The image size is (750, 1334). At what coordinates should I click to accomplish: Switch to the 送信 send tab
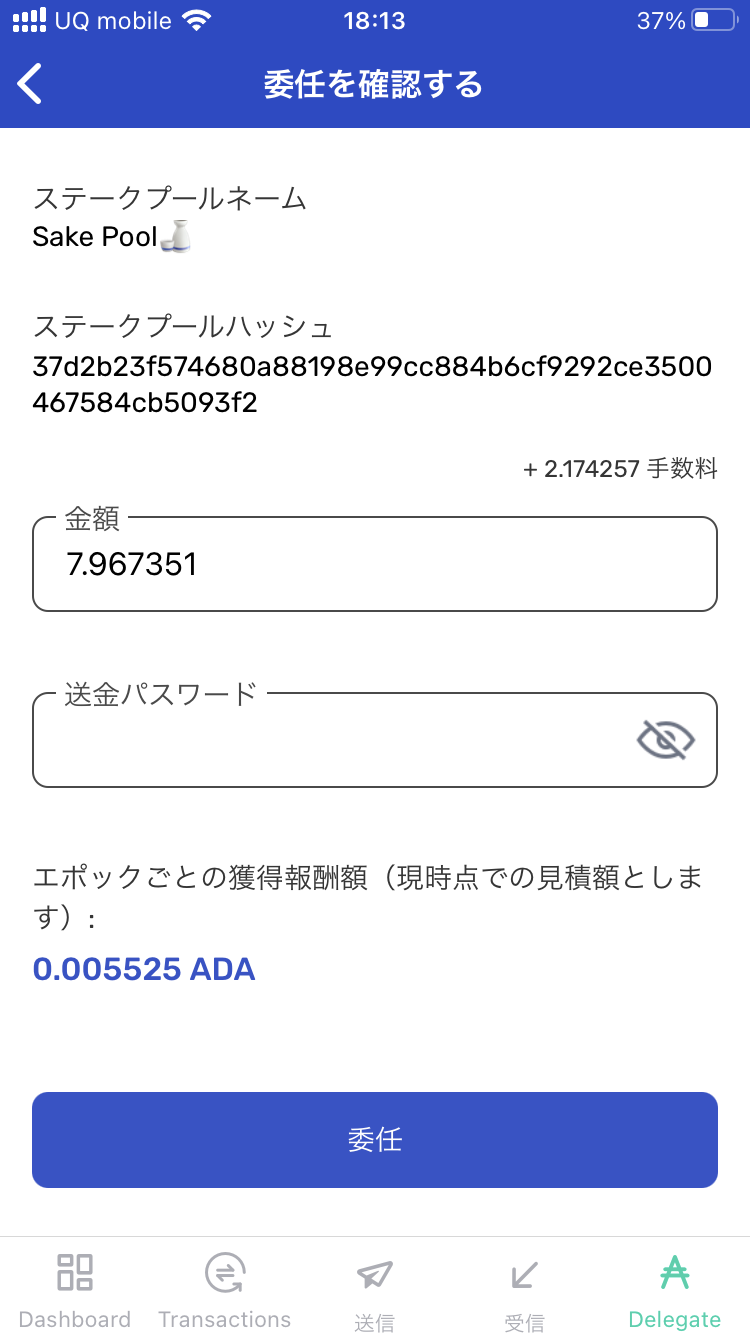pos(375,1290)
